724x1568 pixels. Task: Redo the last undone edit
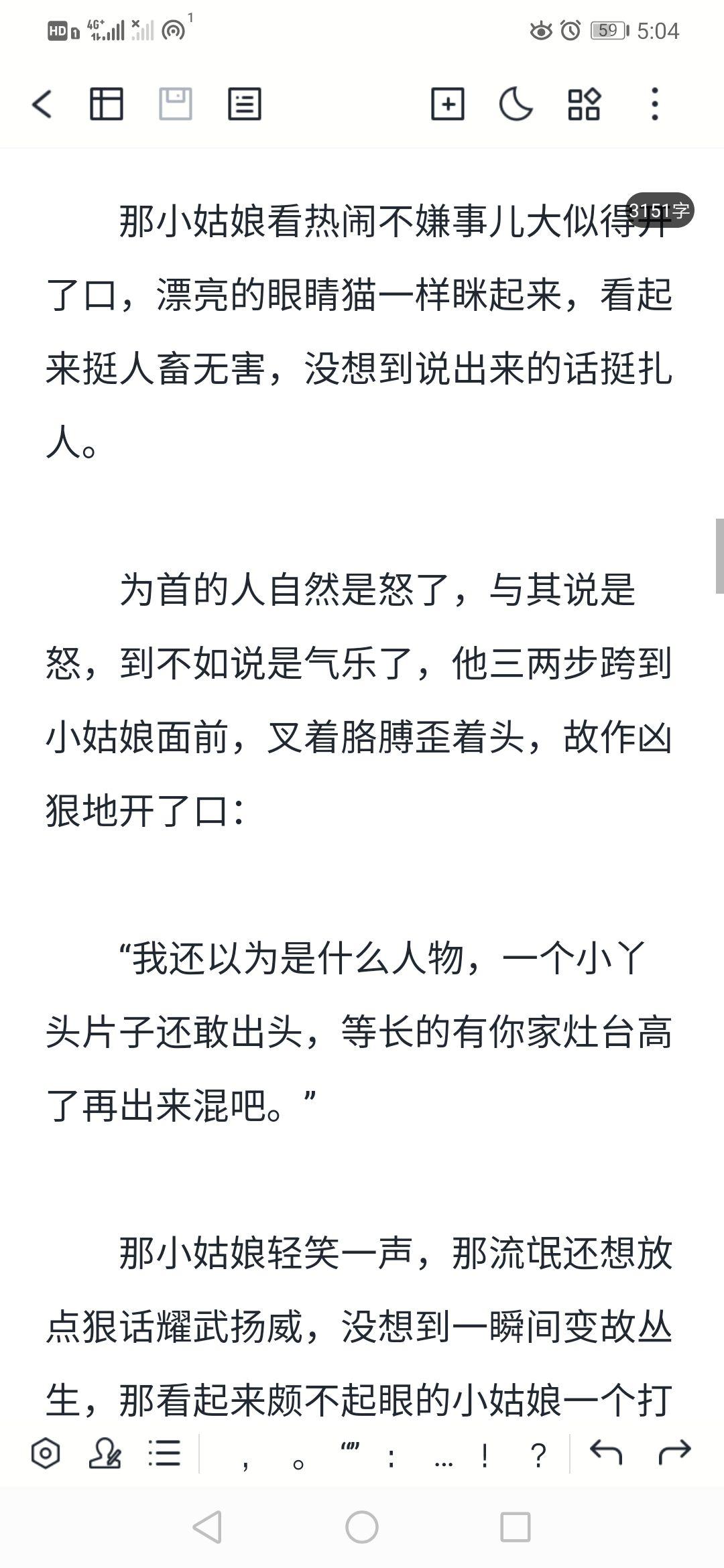click(674, 1452)
